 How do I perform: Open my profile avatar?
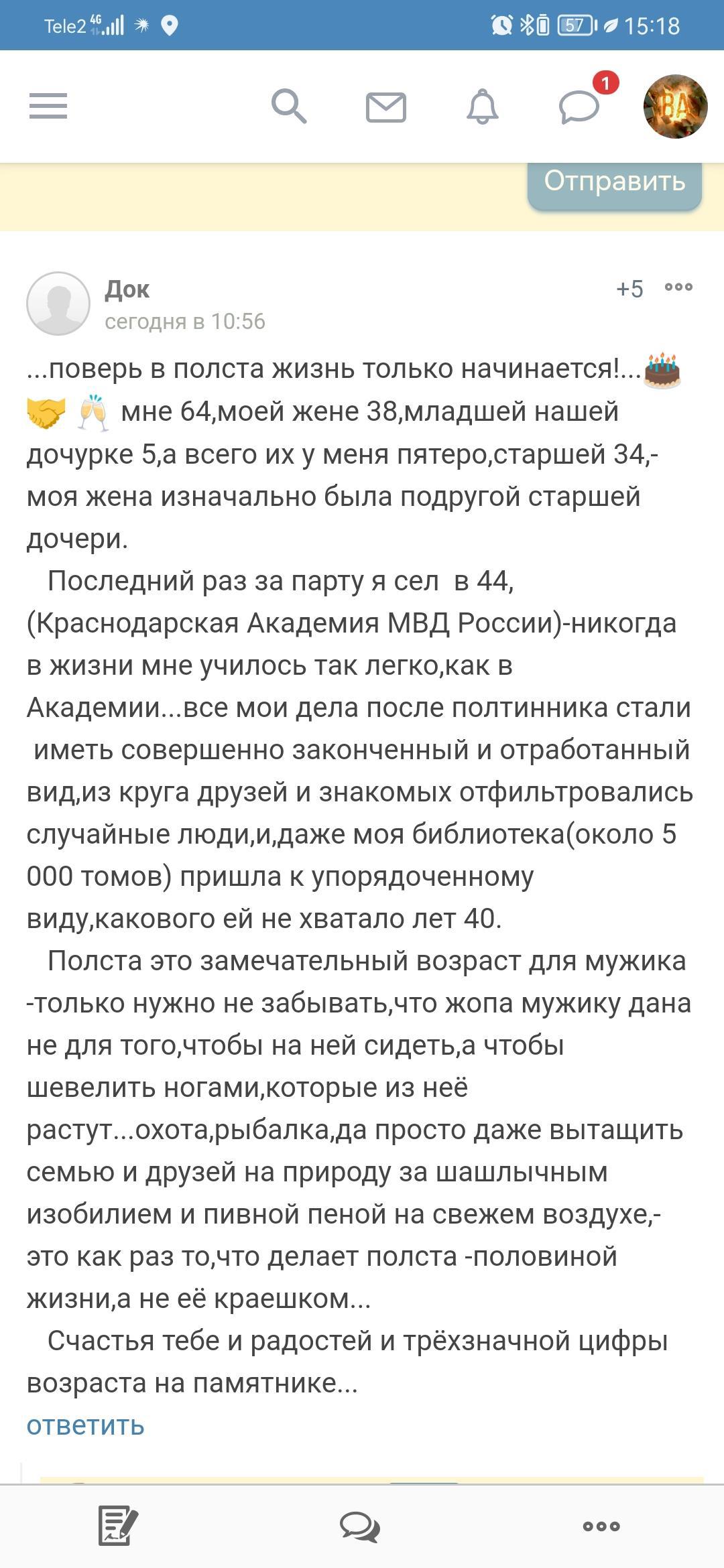[675, 107]
